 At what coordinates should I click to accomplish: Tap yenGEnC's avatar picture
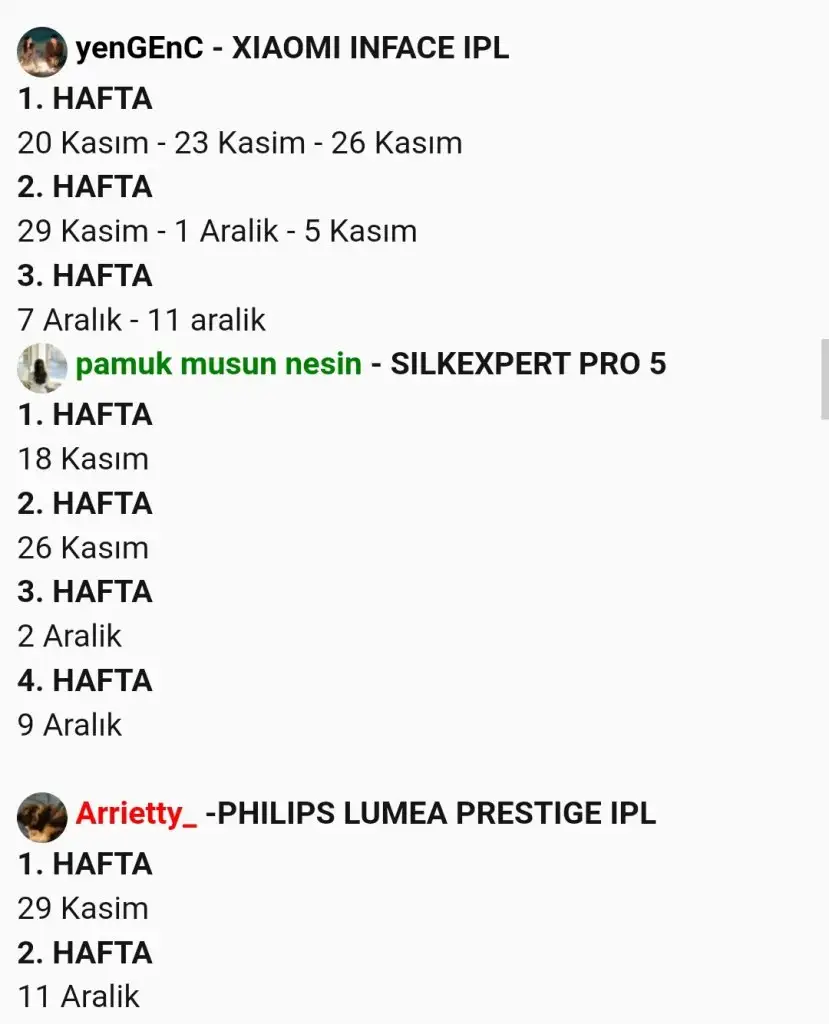42,50
